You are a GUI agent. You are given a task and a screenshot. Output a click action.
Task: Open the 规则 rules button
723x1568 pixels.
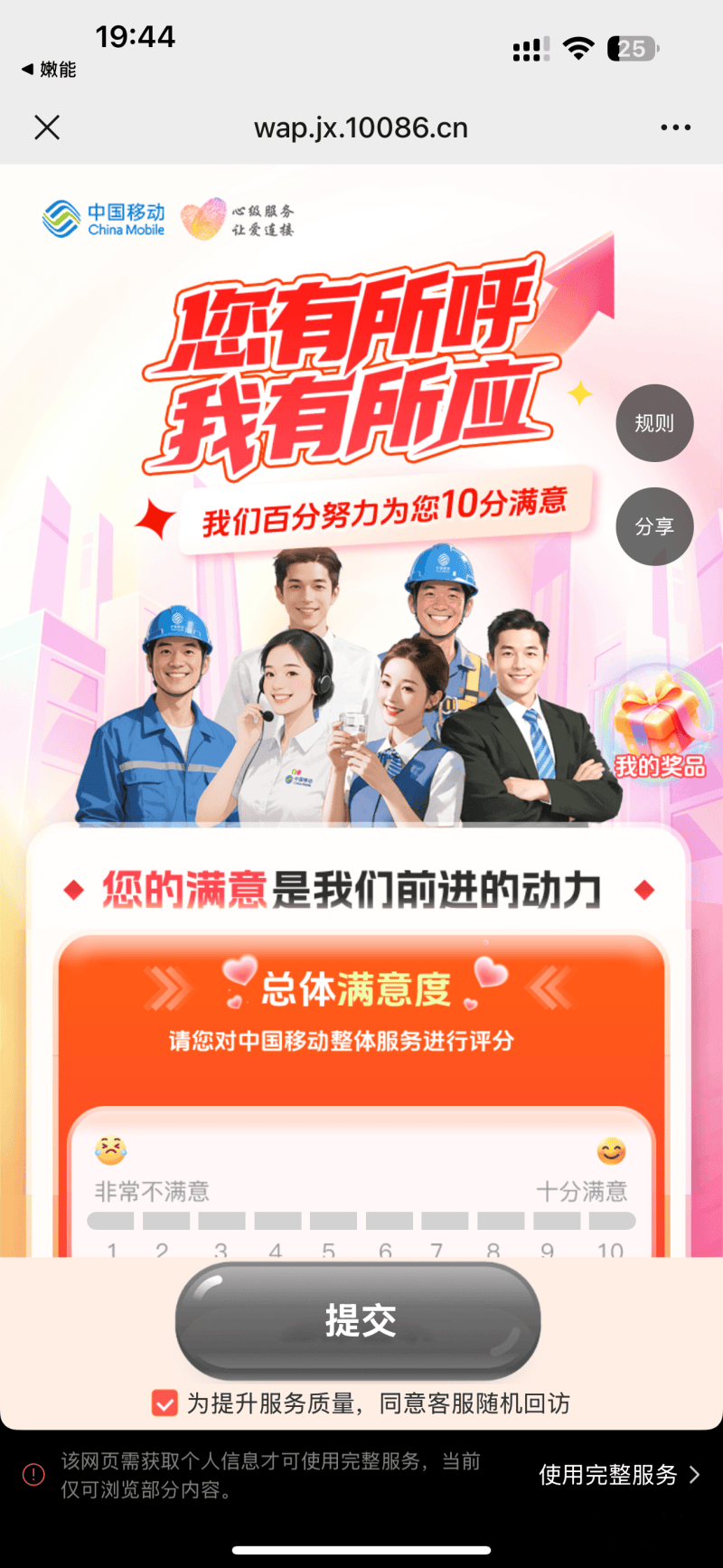[x=654, y=423]
